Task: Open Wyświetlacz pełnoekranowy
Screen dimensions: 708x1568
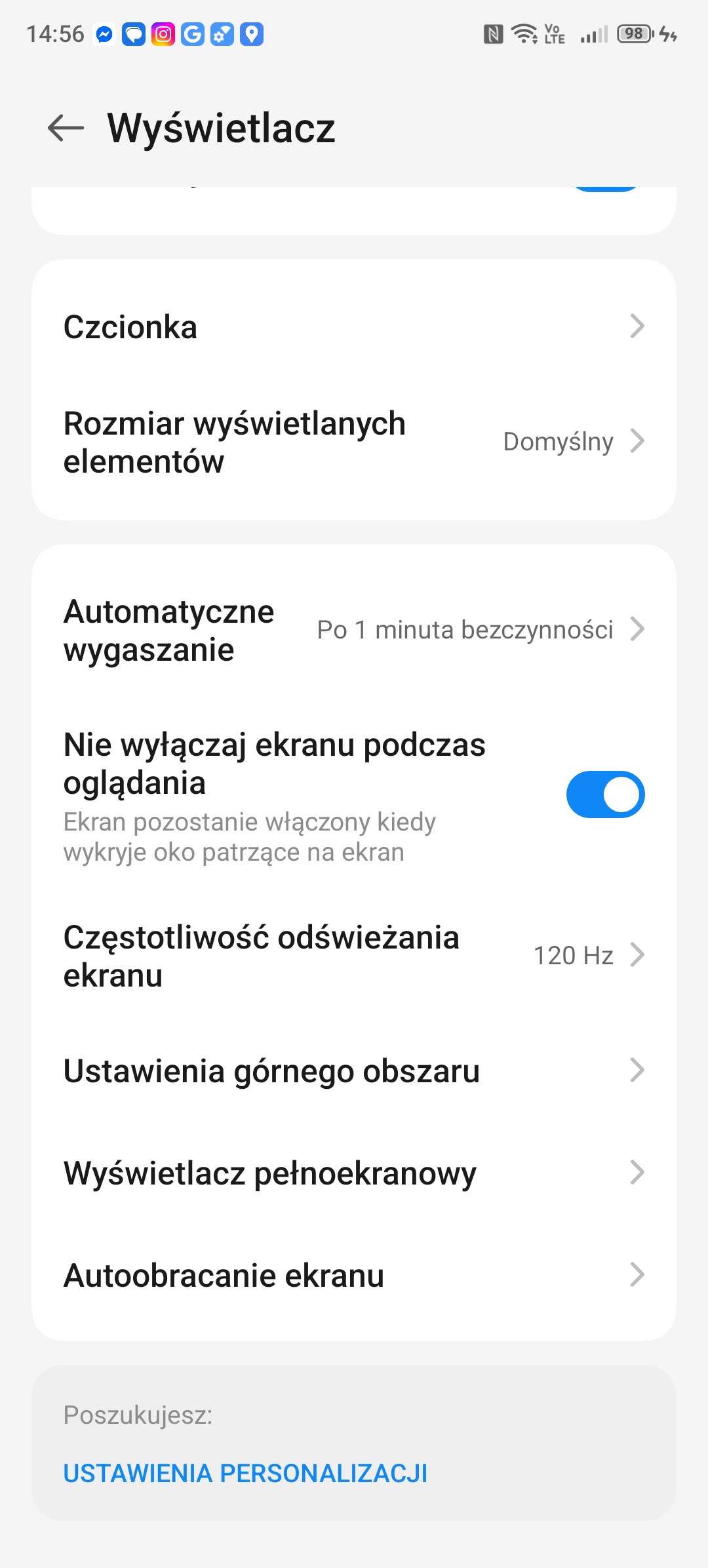Action: coord(354,1173)
